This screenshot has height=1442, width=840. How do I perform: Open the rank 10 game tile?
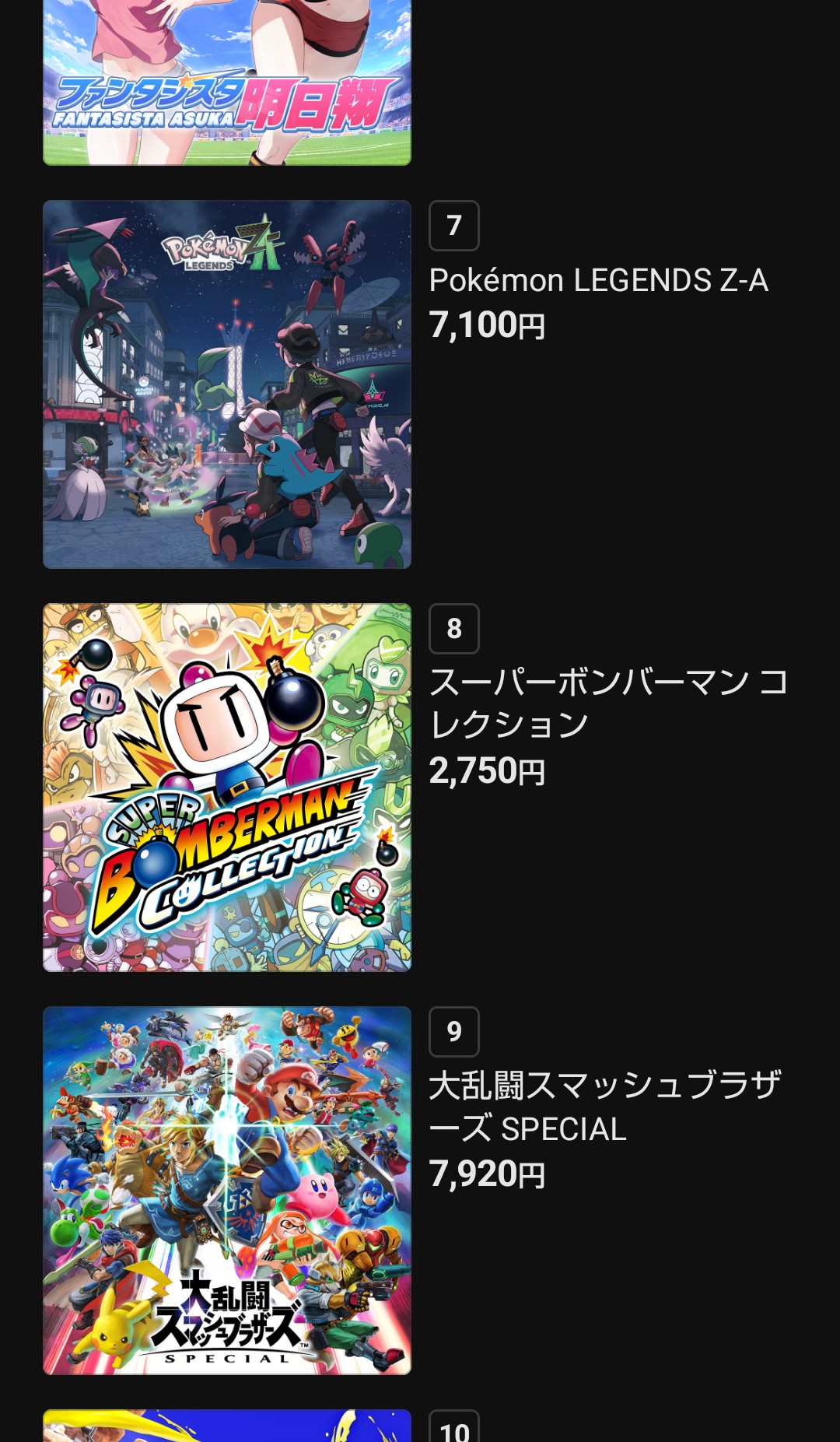click(226, 1426)
